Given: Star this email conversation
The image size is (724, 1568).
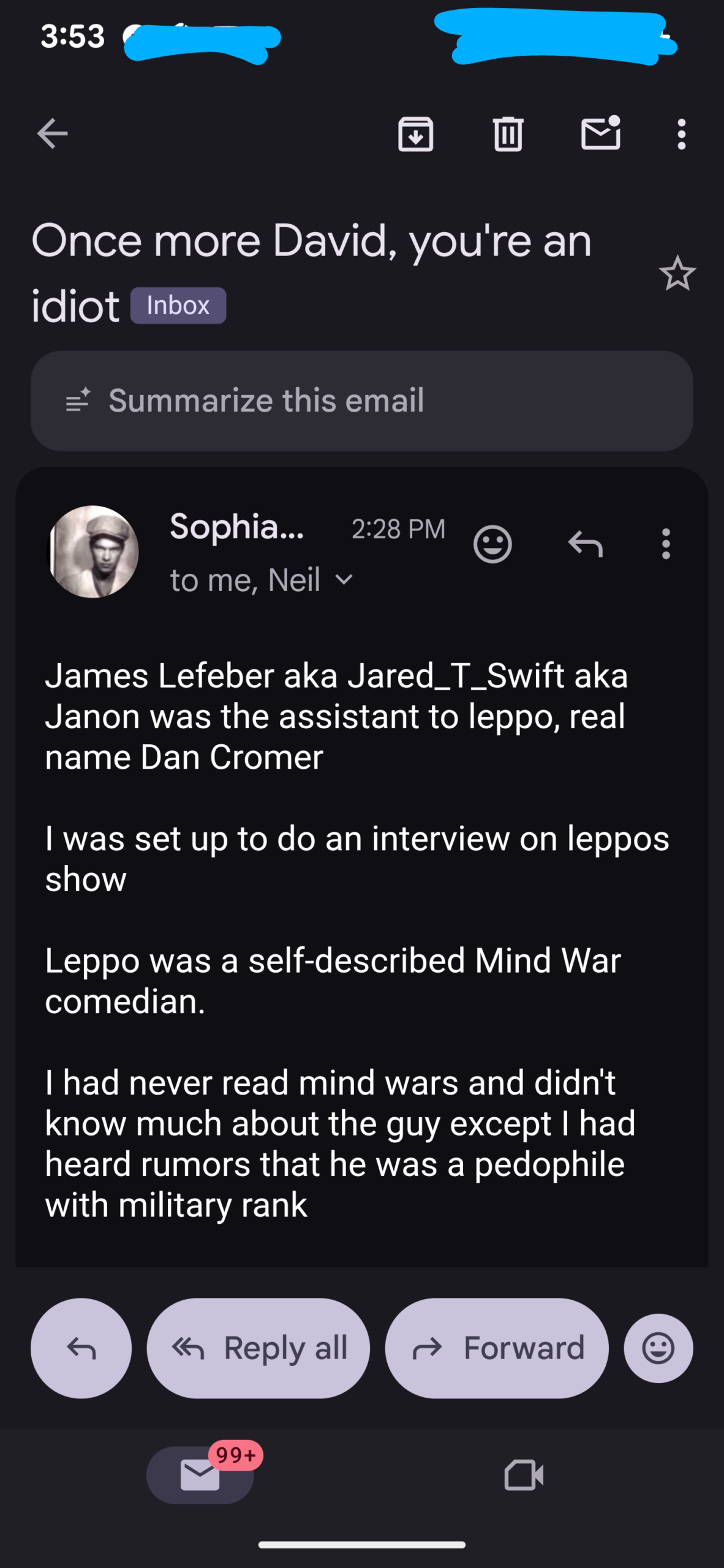Looking at the screenshot, I should click(x=677, y=273).
